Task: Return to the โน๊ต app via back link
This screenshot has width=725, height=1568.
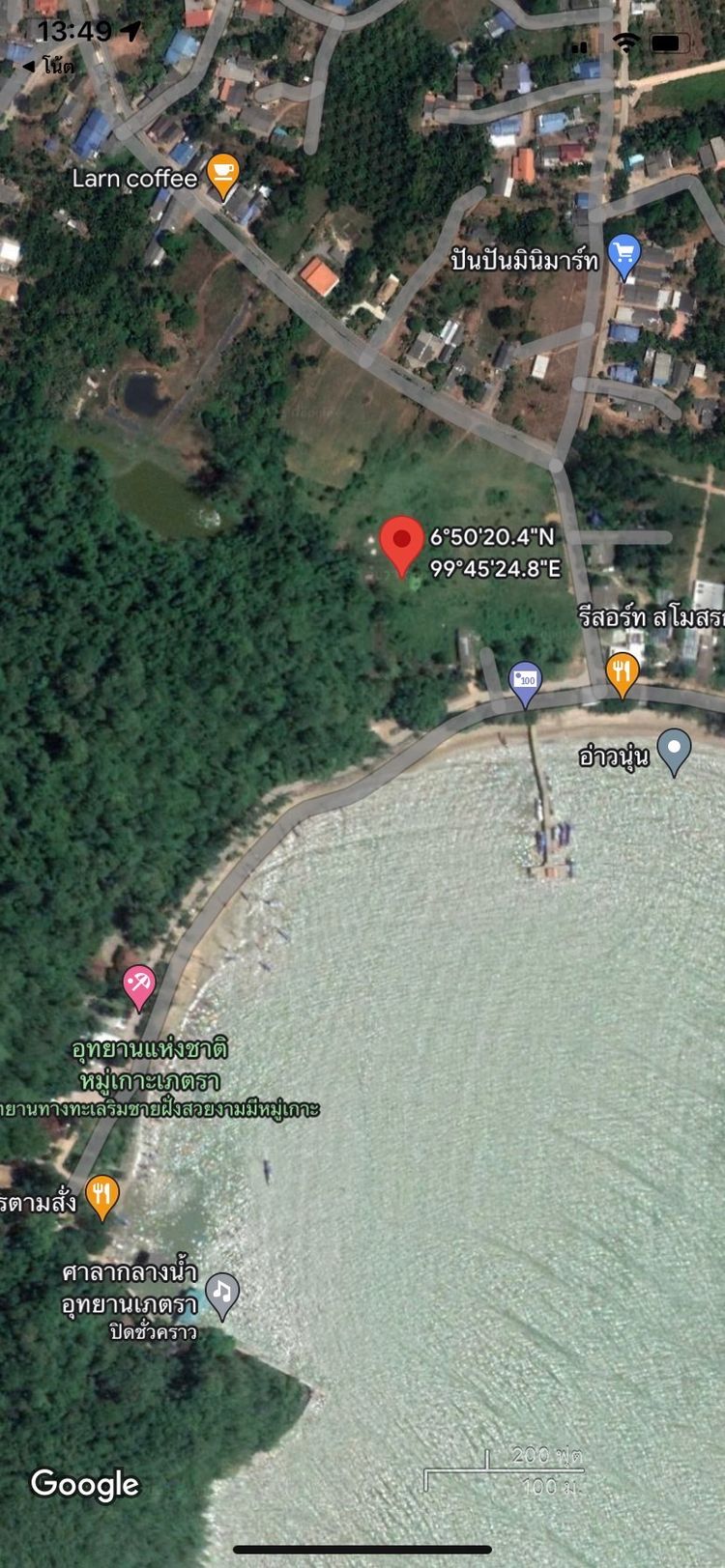Action: click(x=48, y=66)
